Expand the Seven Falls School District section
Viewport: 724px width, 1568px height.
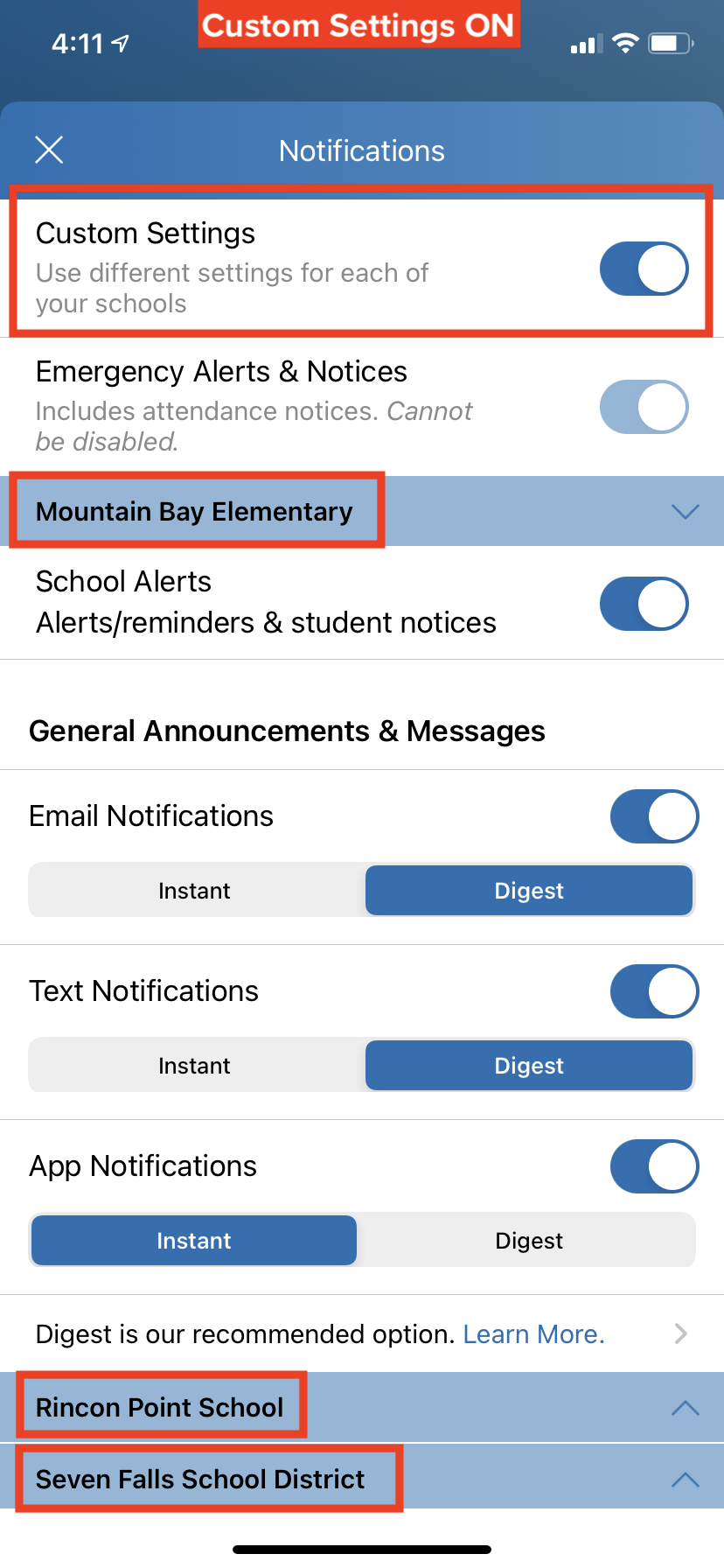685,1480
